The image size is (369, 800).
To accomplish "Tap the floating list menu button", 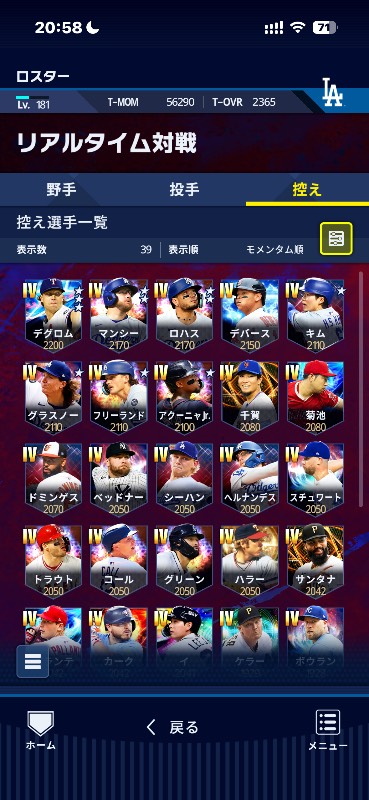I will 33,661.
